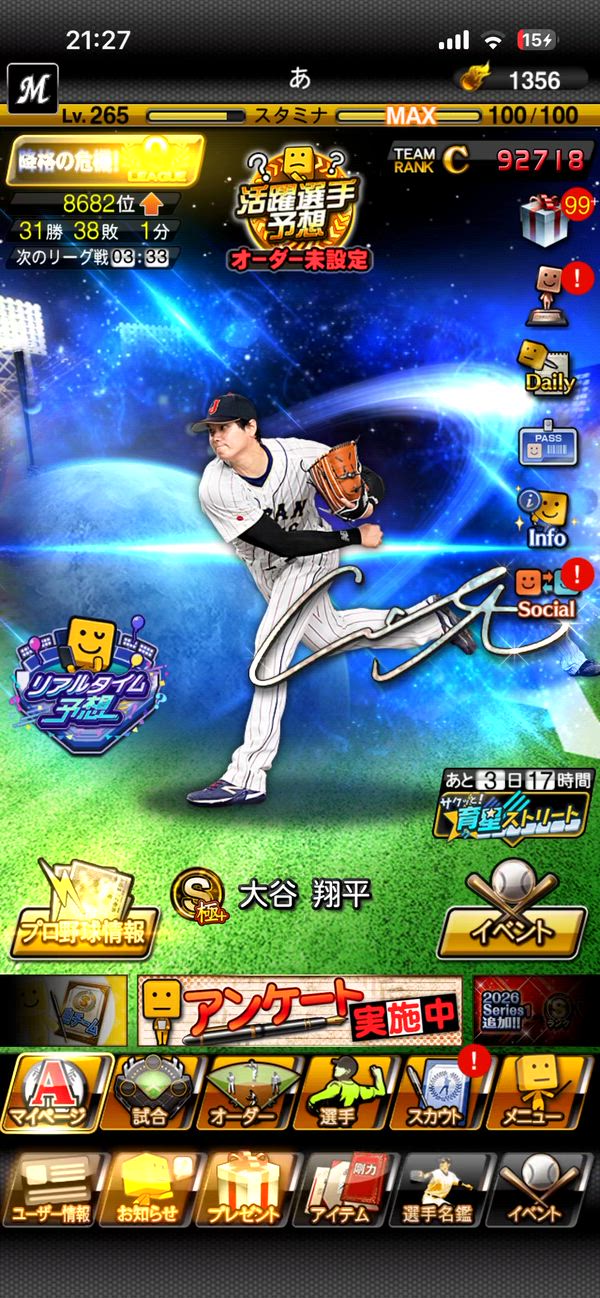Open the trophy mascot icon
The image size is (600, 1298).
tap(546, 293)
